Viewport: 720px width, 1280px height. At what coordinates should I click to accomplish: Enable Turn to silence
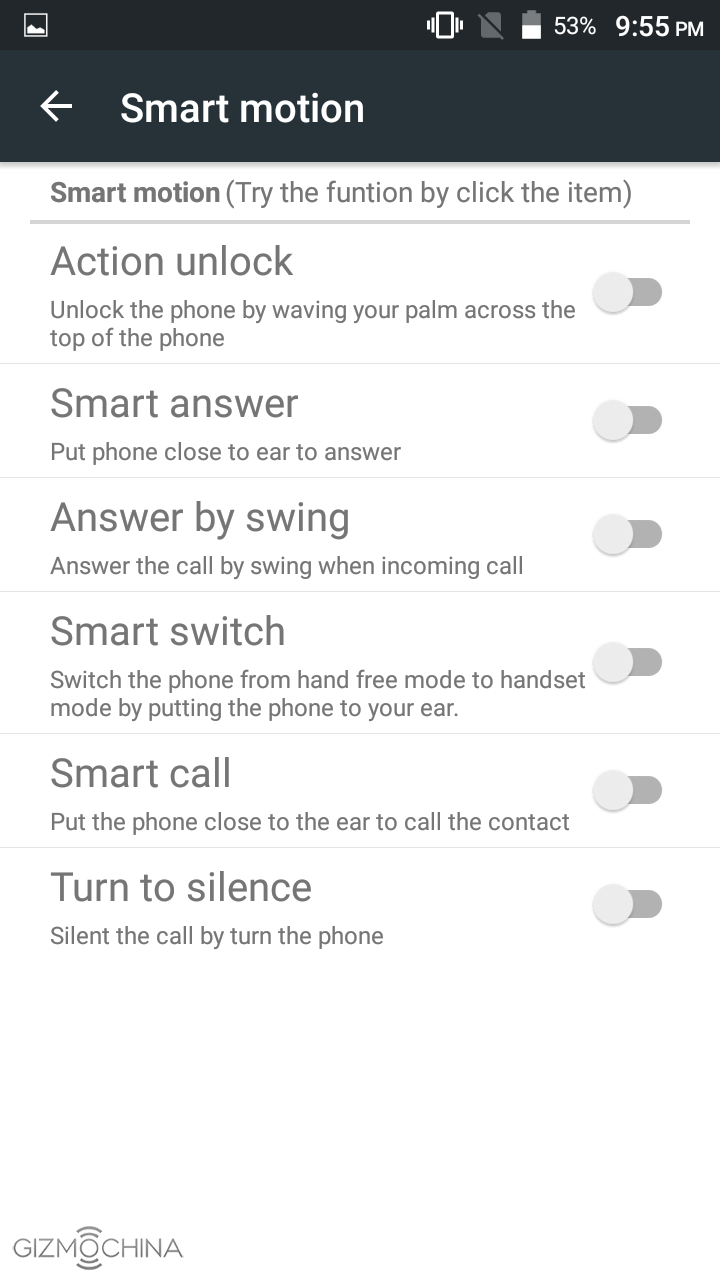(627, 904)
